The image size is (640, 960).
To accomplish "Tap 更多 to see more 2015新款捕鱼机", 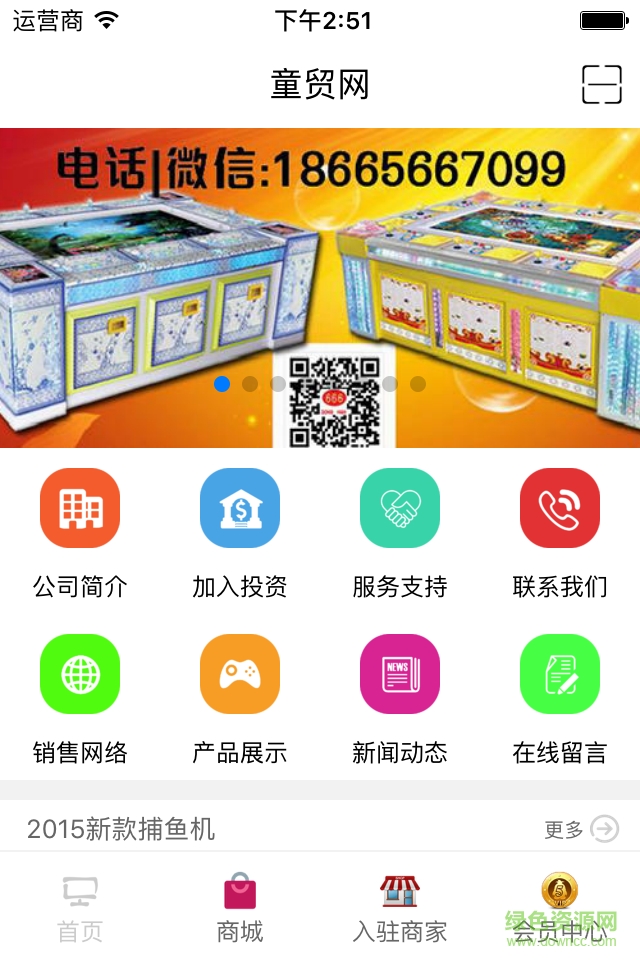I will click(x=581, y=829).
